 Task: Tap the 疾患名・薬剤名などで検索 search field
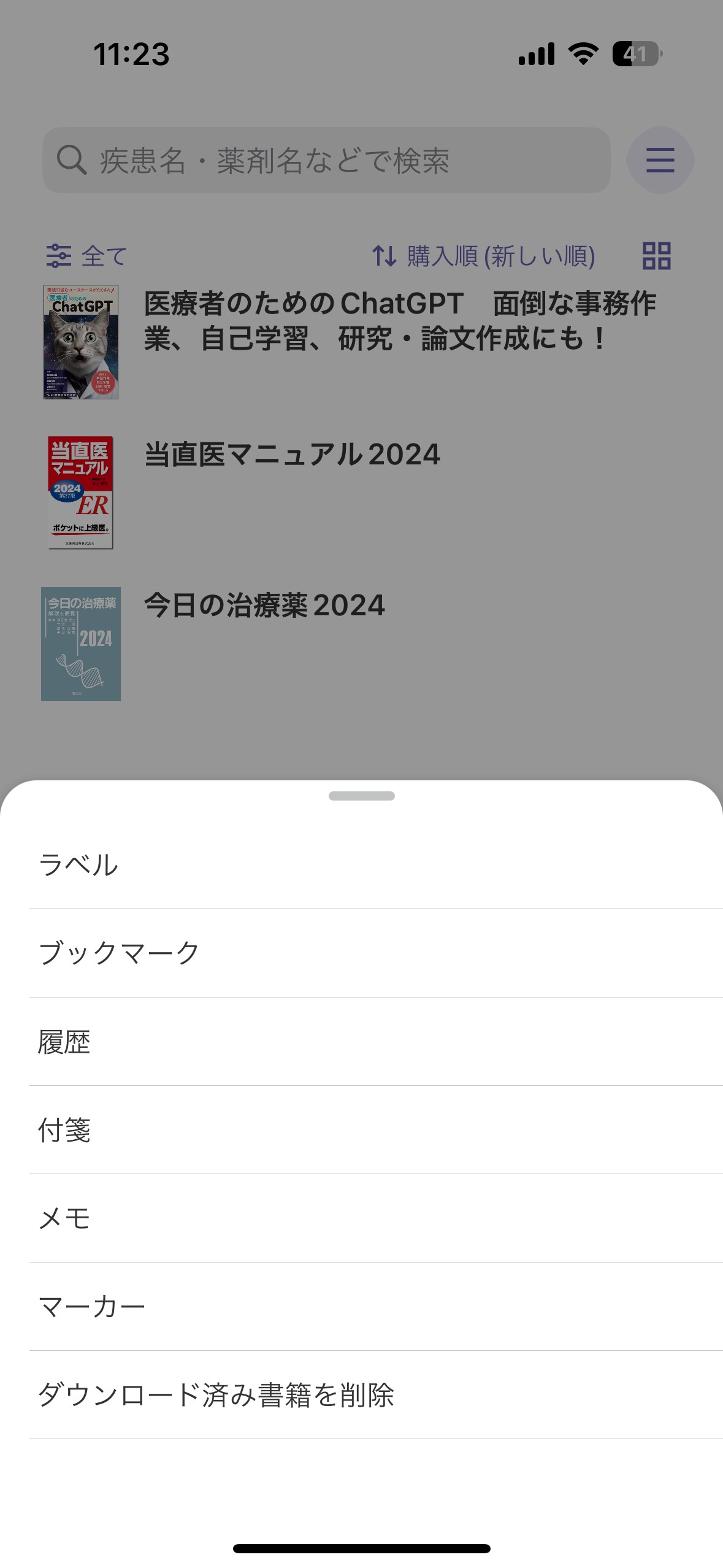tap(326, 160)
